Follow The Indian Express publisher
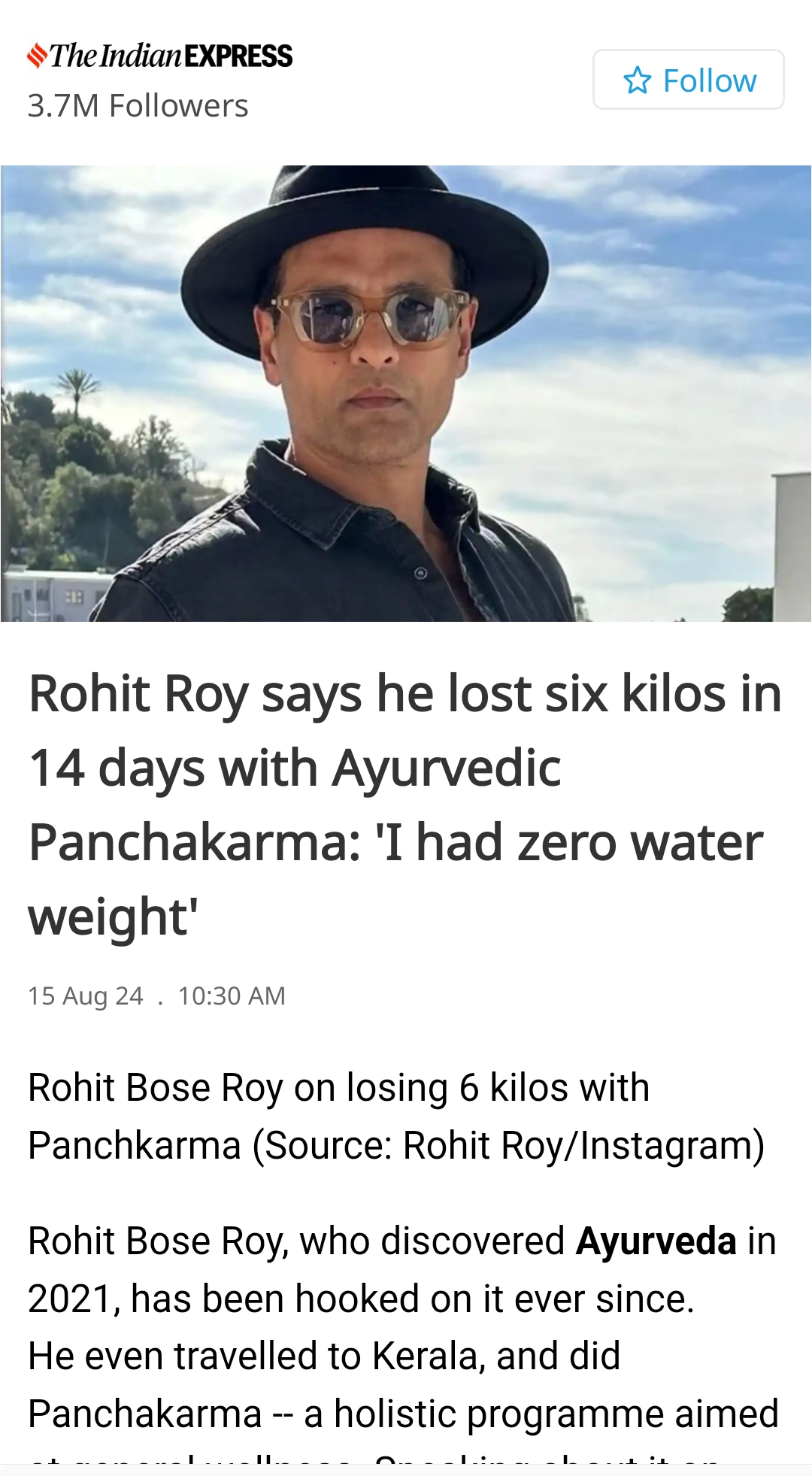The width and height of the screenshot is (812, 1476). pos(688,80)
